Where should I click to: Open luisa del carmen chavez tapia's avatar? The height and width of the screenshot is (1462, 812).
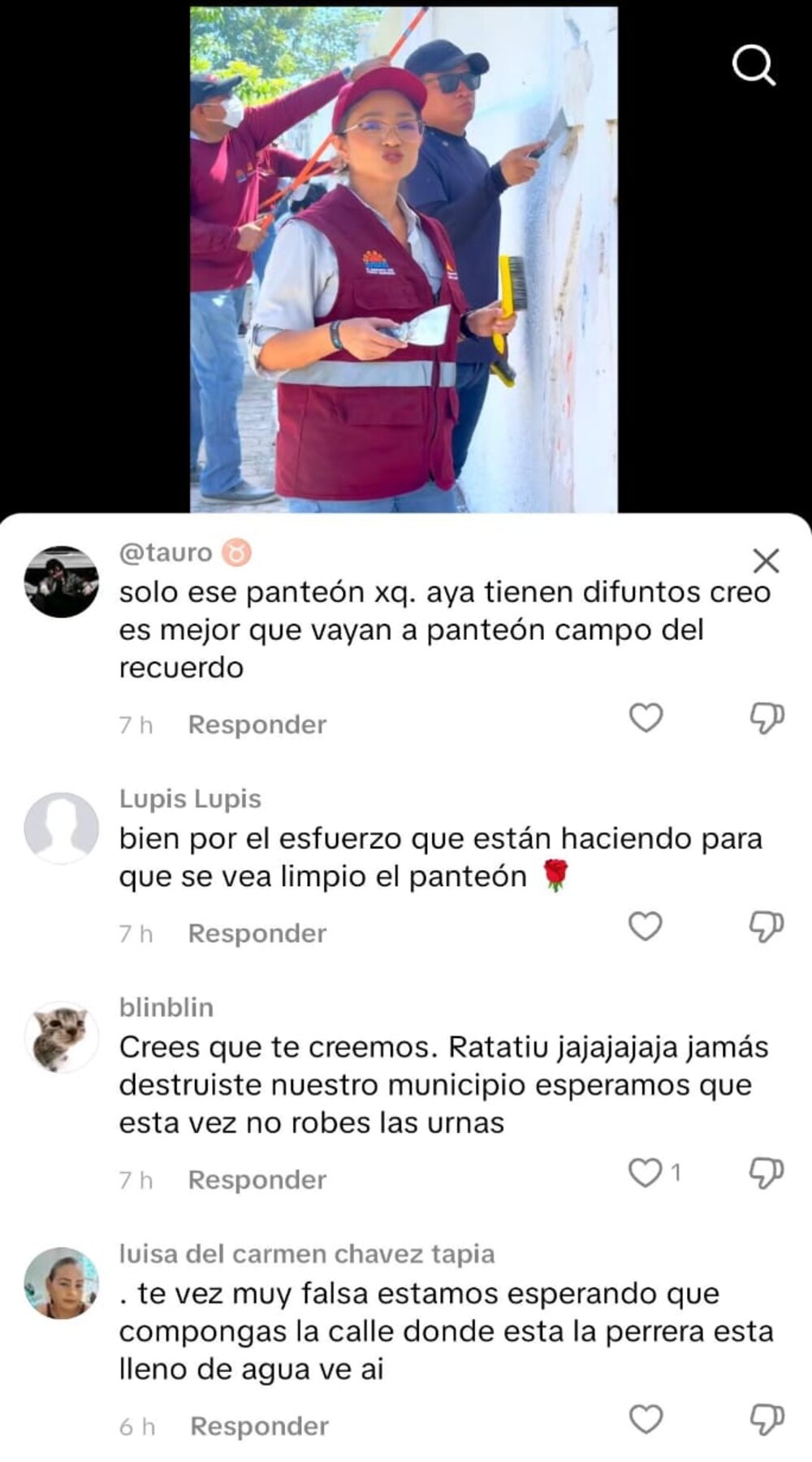[x=62, y=1283]
